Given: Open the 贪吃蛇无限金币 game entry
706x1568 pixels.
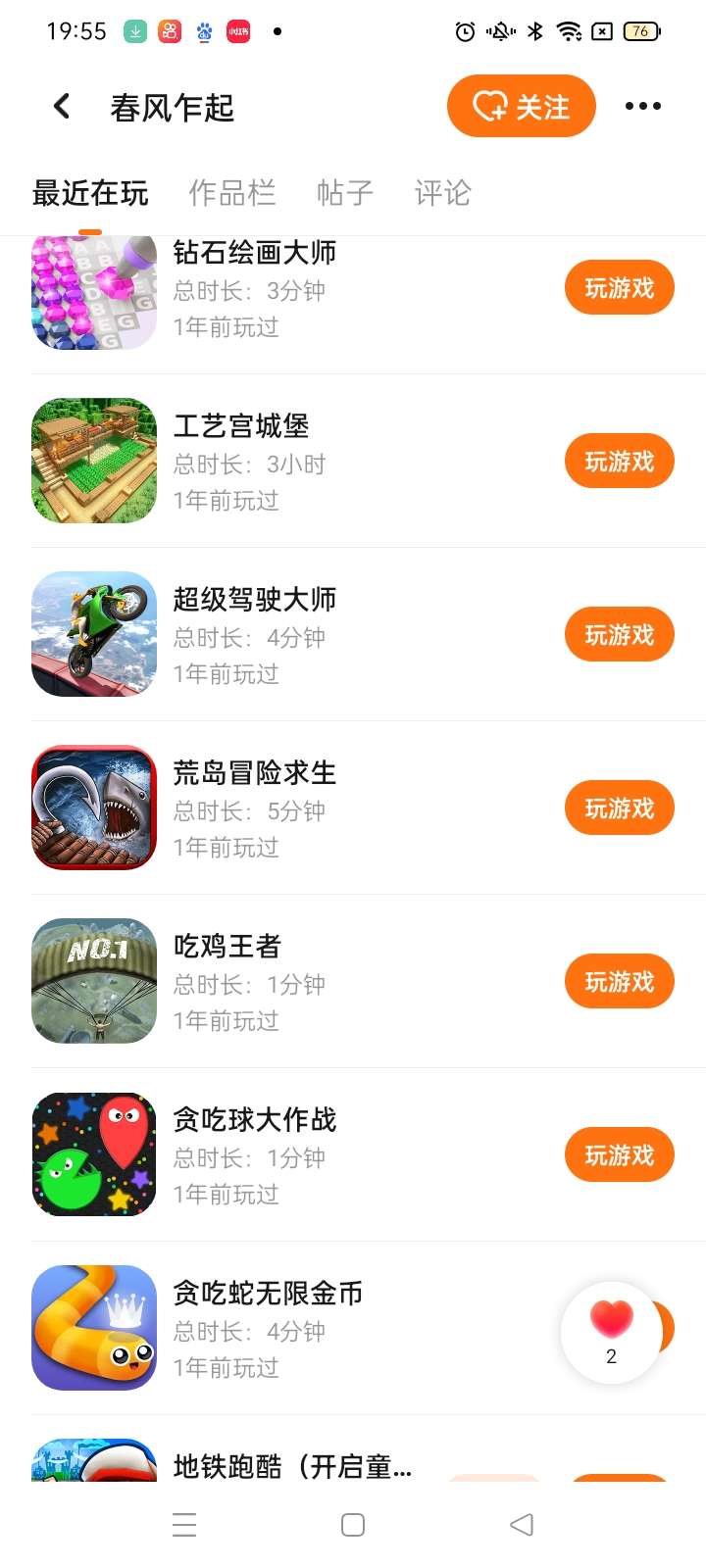Looking at the screenshot, I should [268, 1294].
